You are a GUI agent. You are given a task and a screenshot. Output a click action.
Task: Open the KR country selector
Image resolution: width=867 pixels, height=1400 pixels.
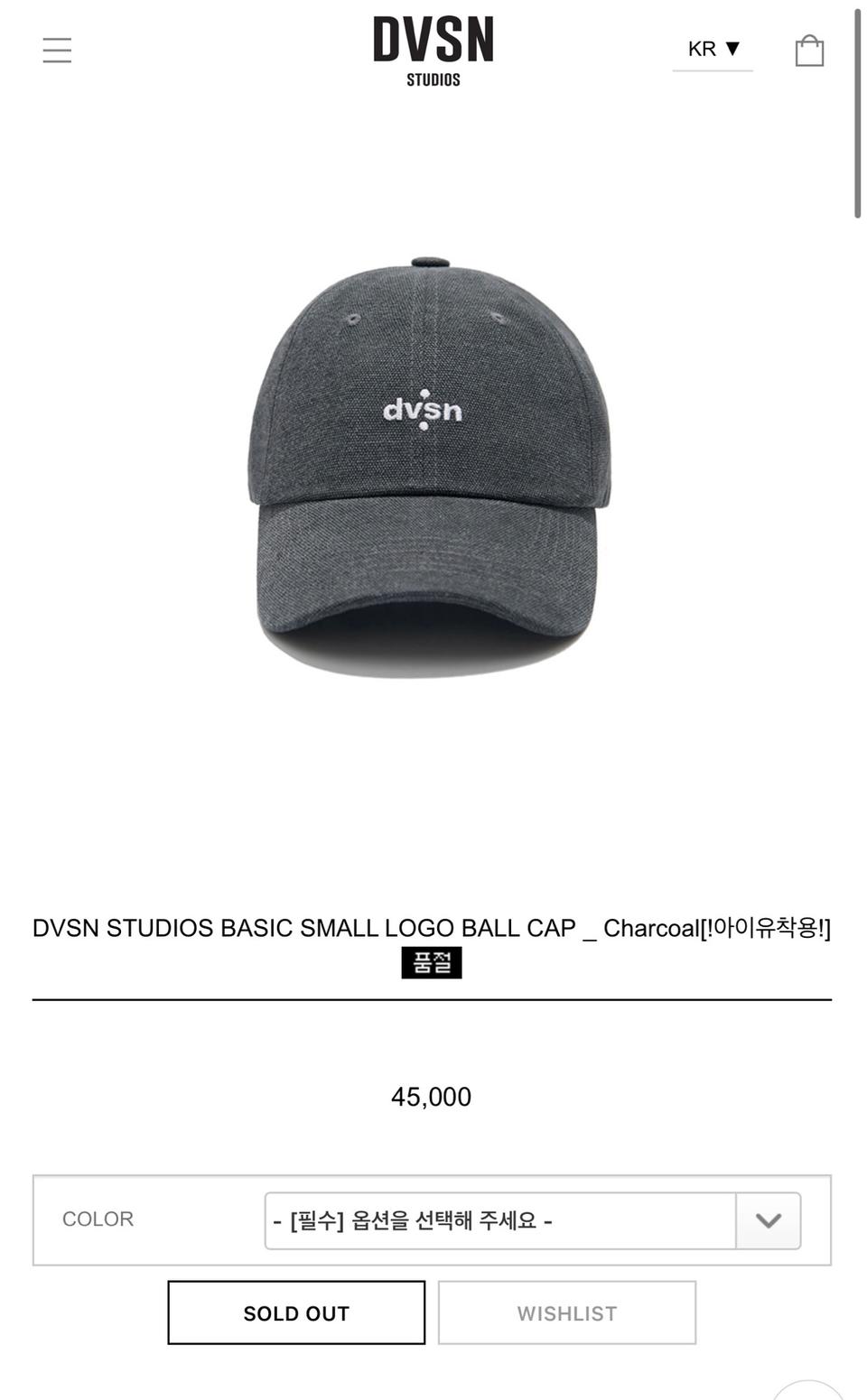point(713,49)
